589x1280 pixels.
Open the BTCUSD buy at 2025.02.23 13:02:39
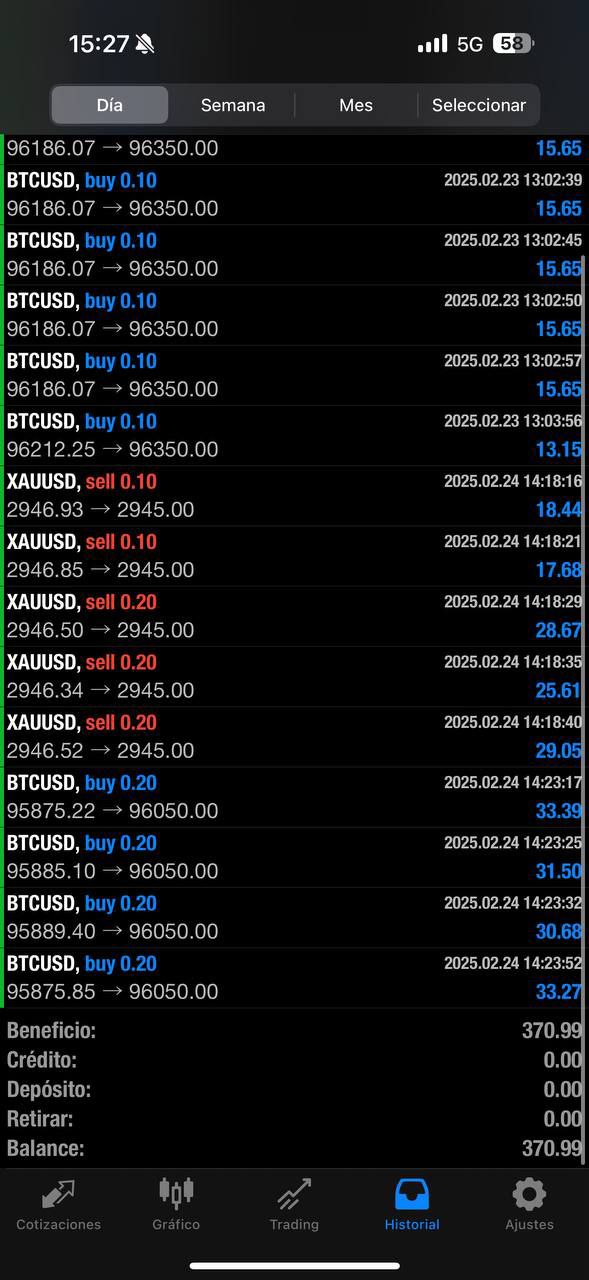pyautogui.click(x=294, y=194)
